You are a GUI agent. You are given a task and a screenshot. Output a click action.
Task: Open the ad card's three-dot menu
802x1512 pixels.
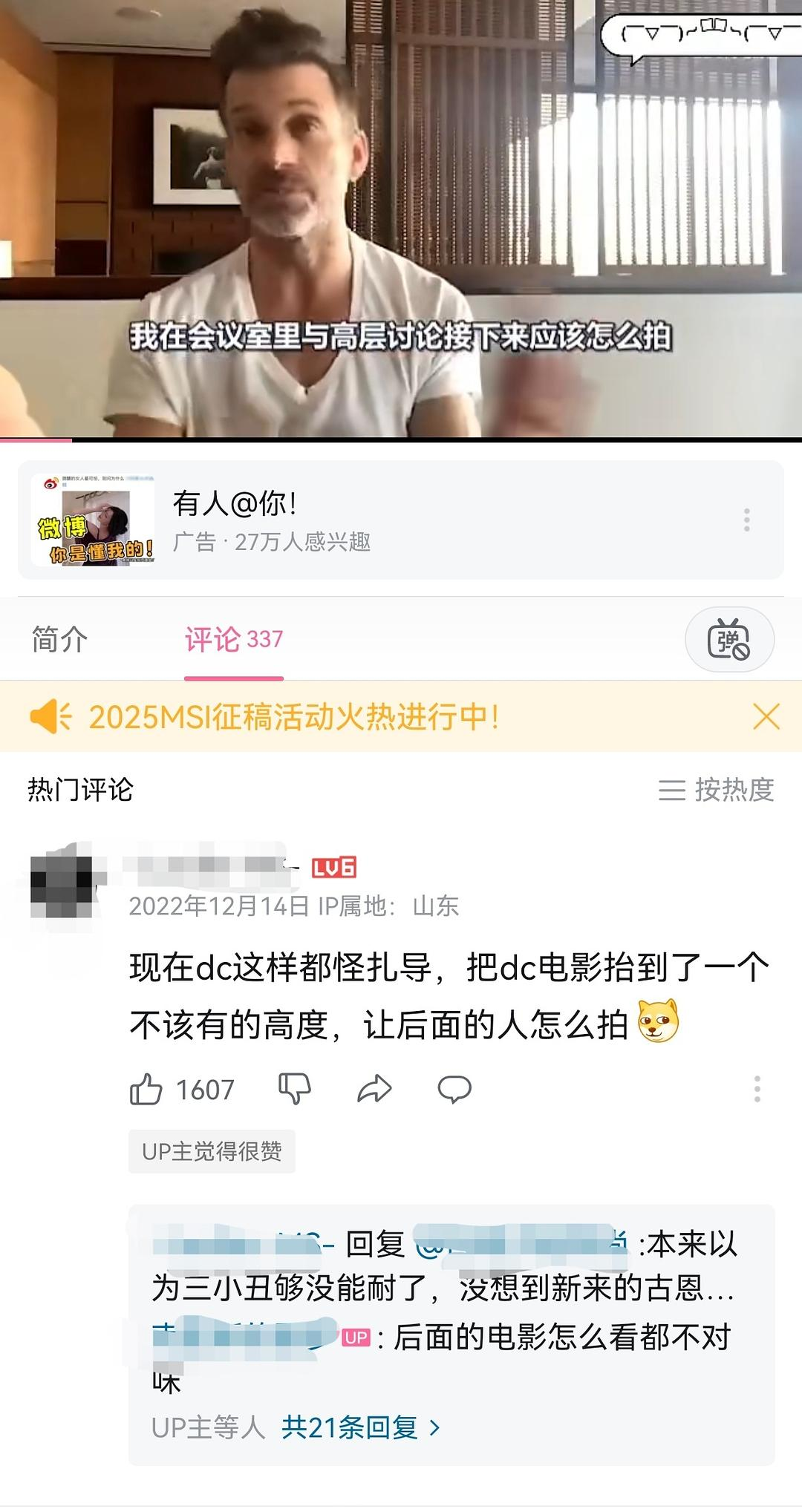pyautogui.click(x=746, y=520)
